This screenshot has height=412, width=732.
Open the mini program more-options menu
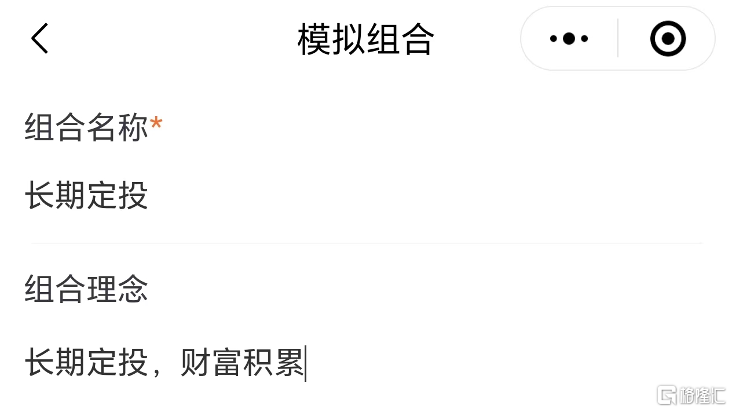[x=569, y=39]
